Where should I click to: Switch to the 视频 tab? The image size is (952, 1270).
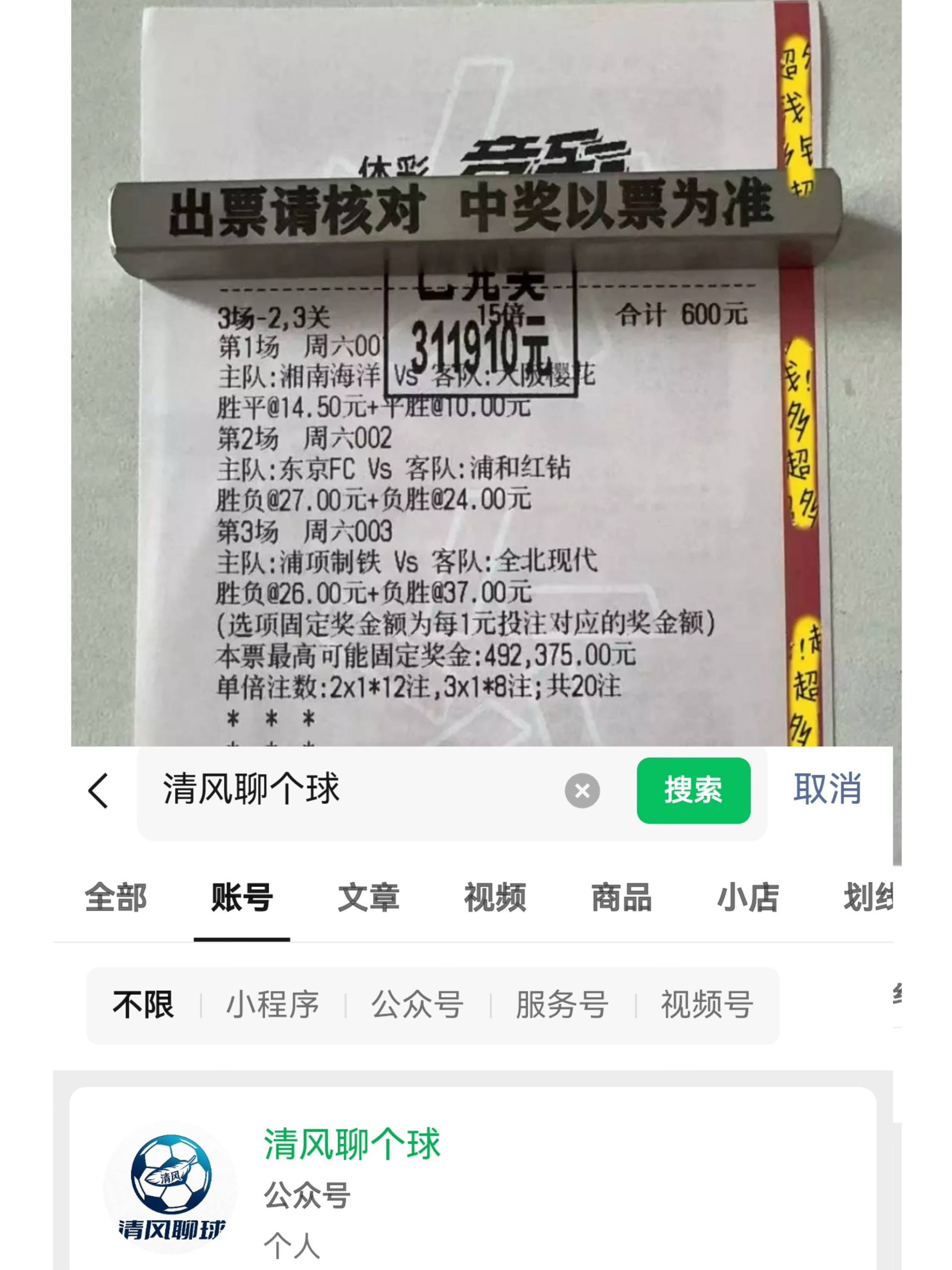pyautogui.click(x=495, y=899)
